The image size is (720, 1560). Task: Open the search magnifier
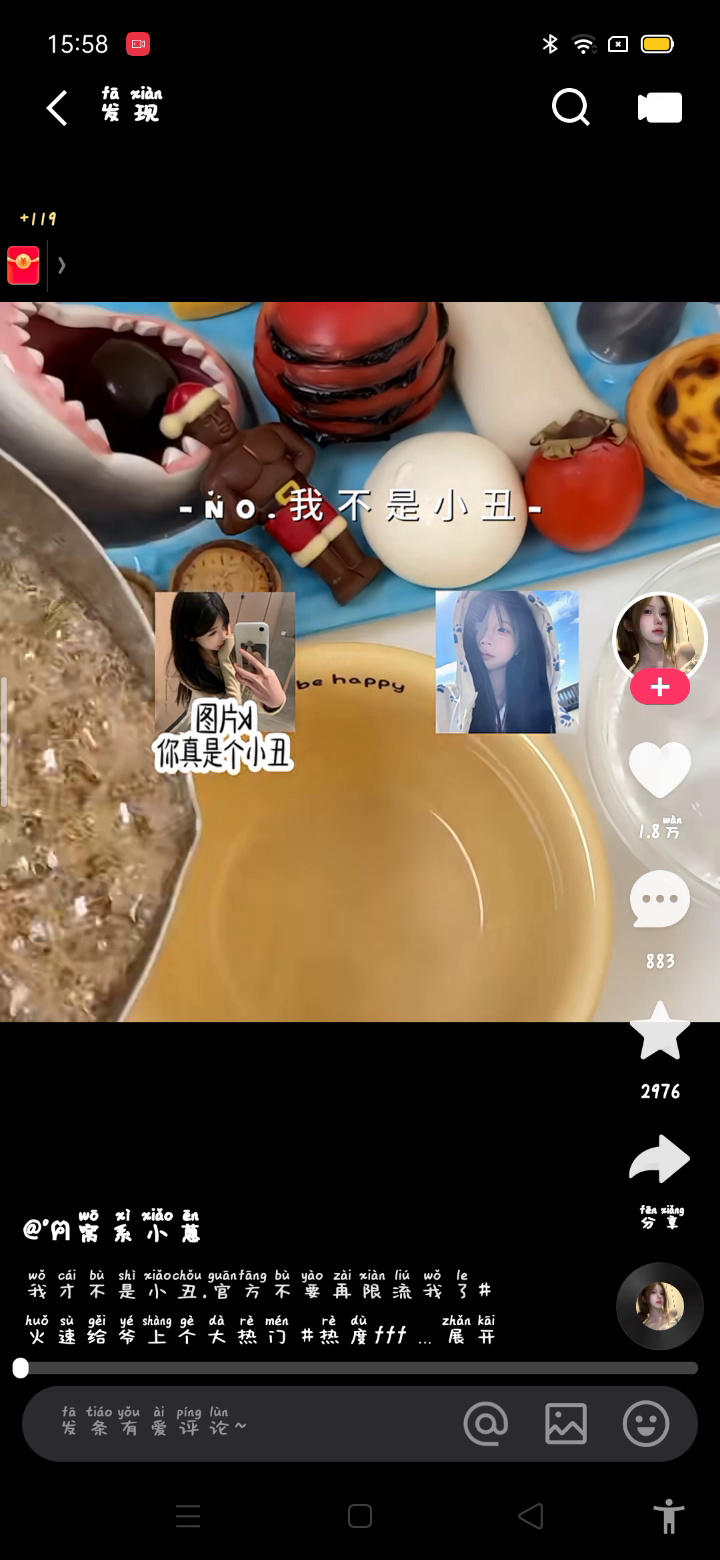[x=570, y=107]
